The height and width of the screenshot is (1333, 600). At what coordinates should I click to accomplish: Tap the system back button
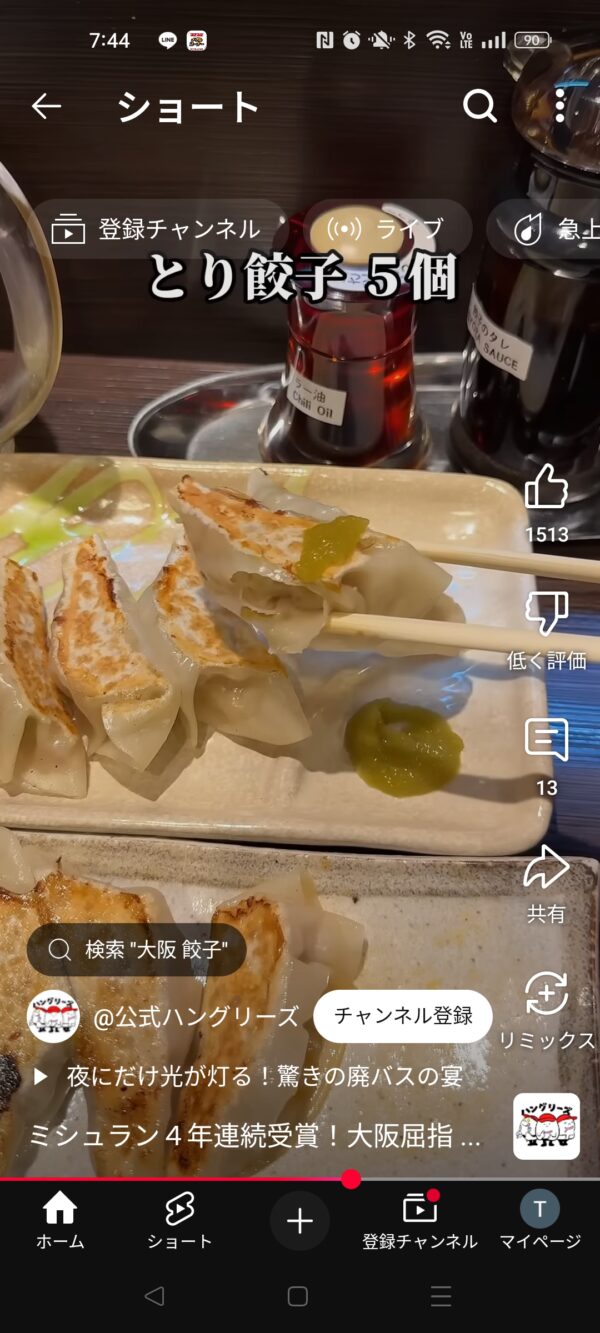click(154, 1296)
